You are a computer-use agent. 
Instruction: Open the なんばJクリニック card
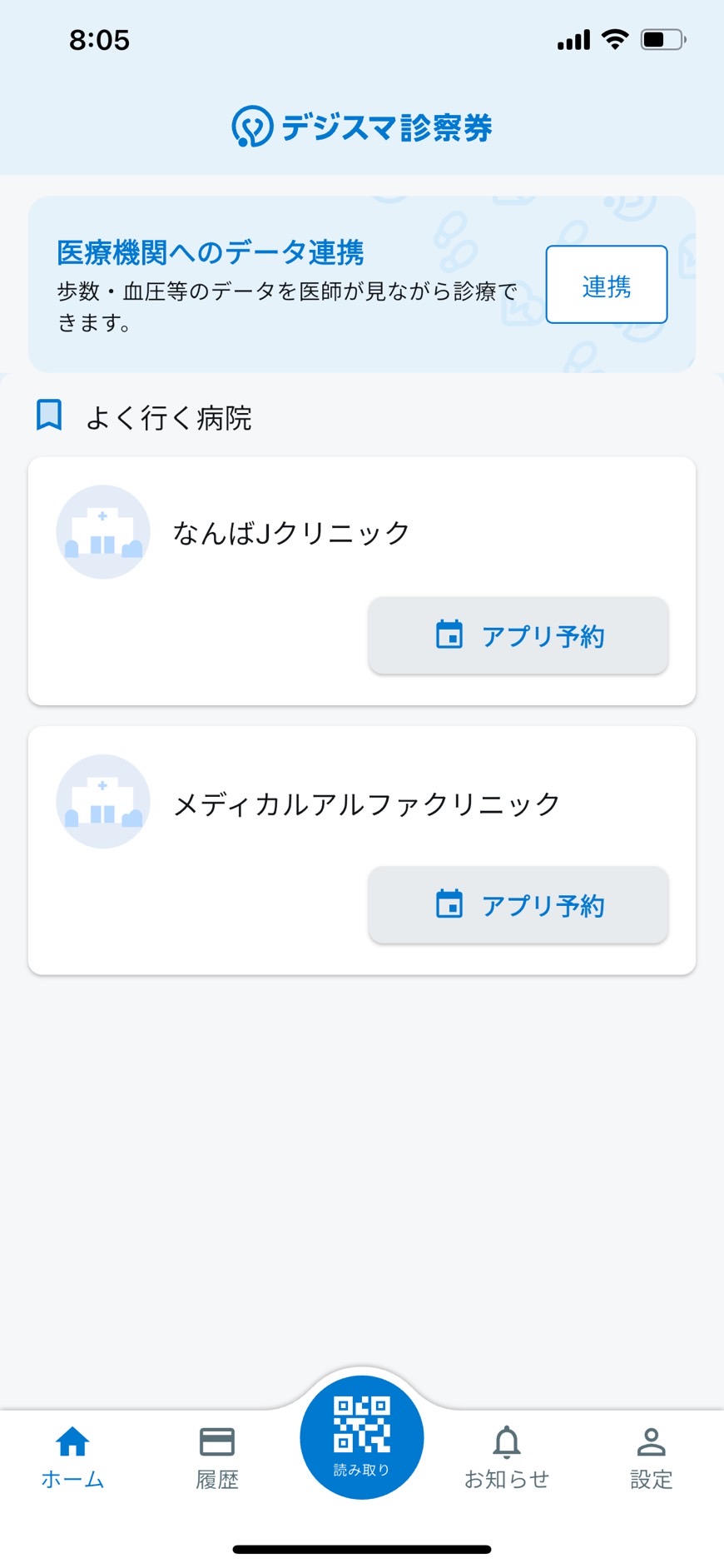(x=362, y=580)
